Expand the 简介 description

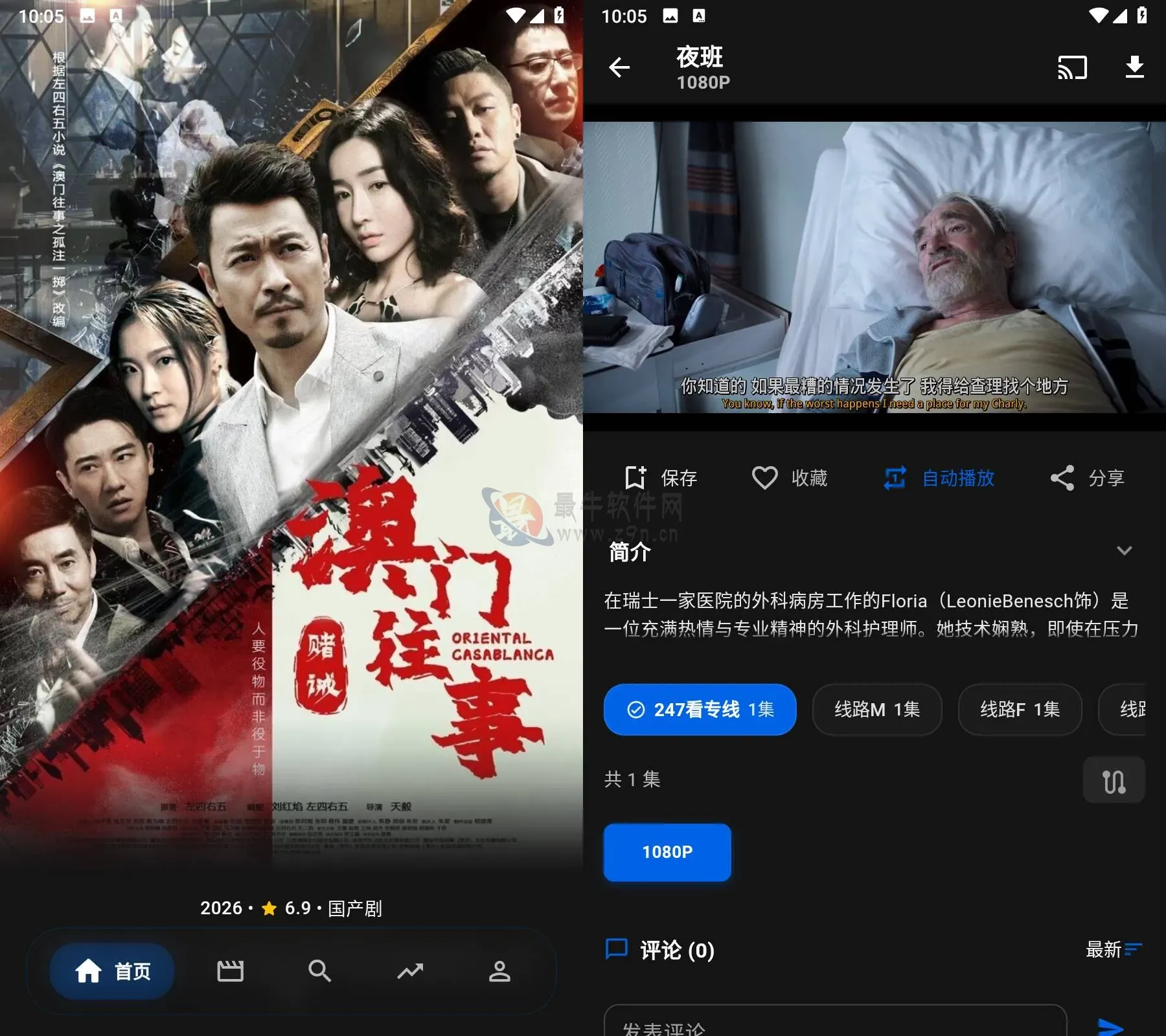(1124, 551)
